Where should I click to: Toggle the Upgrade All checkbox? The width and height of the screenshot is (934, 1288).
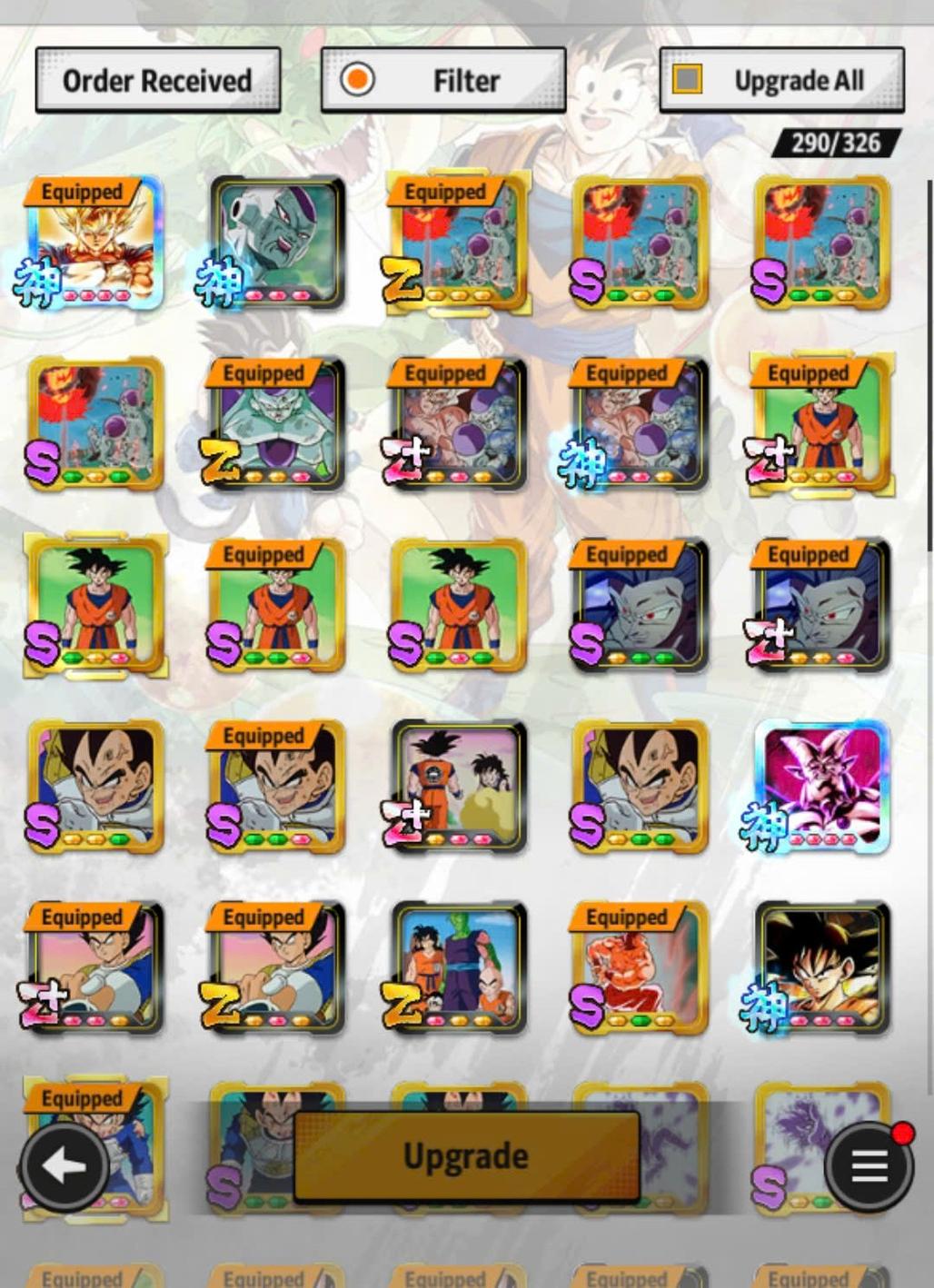pos(687,80)
